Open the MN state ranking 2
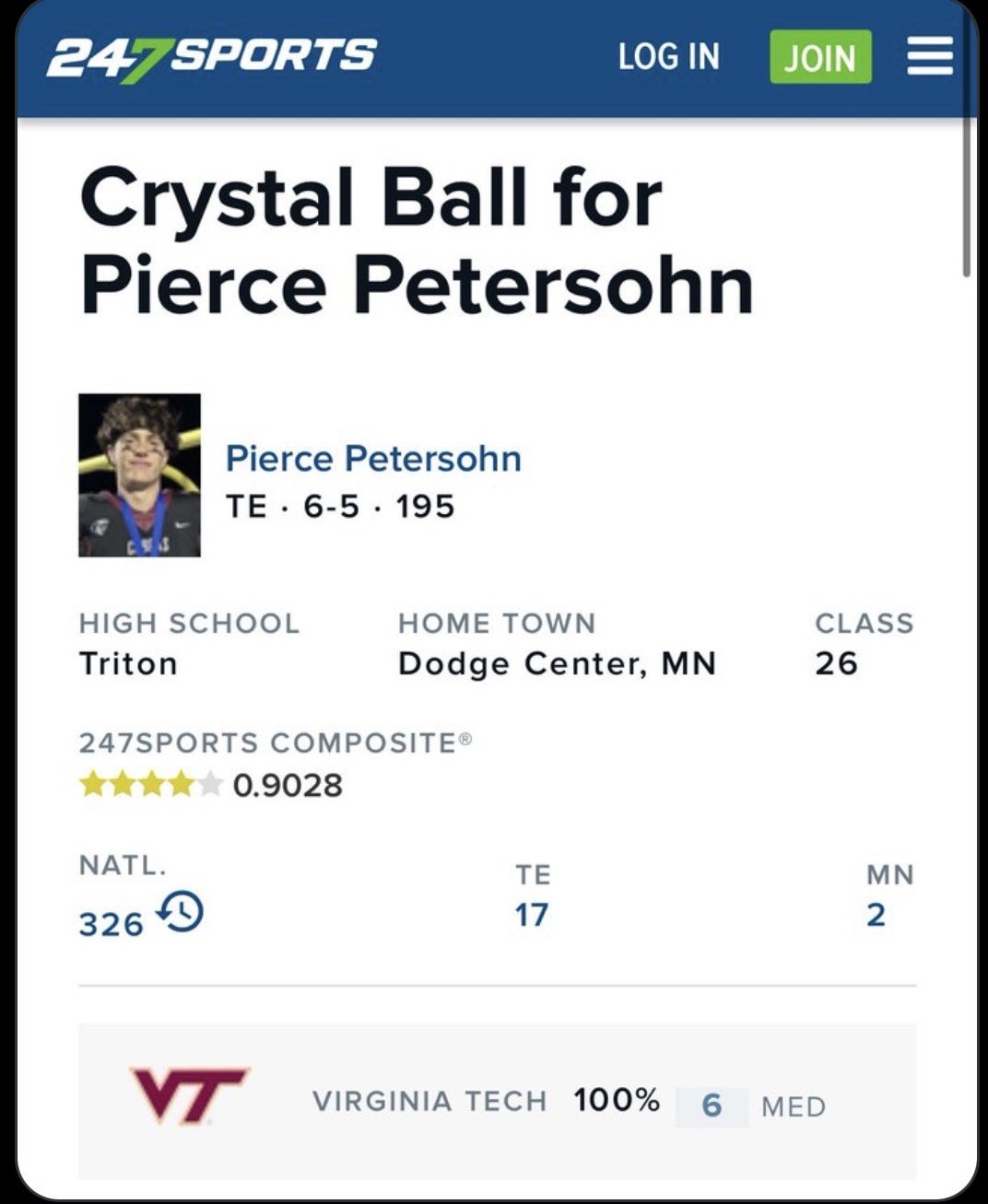 [x=876, y=915]
